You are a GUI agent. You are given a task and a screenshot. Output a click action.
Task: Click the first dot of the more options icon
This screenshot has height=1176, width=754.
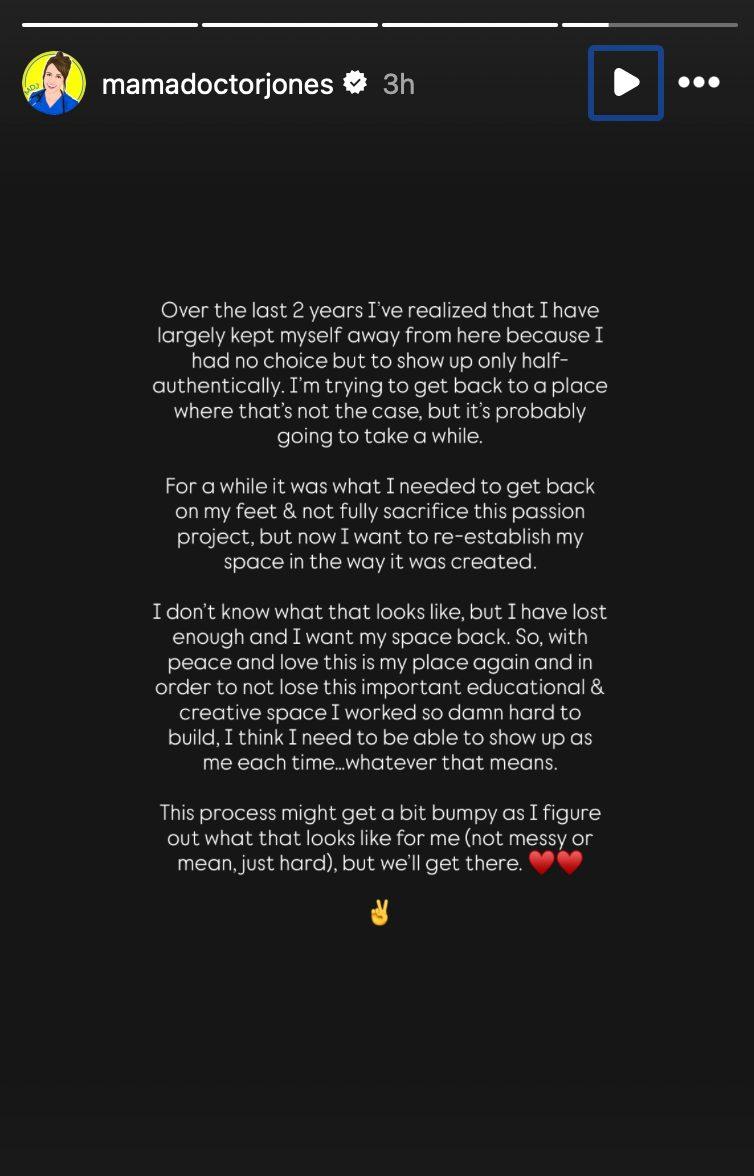click(683, 84)
